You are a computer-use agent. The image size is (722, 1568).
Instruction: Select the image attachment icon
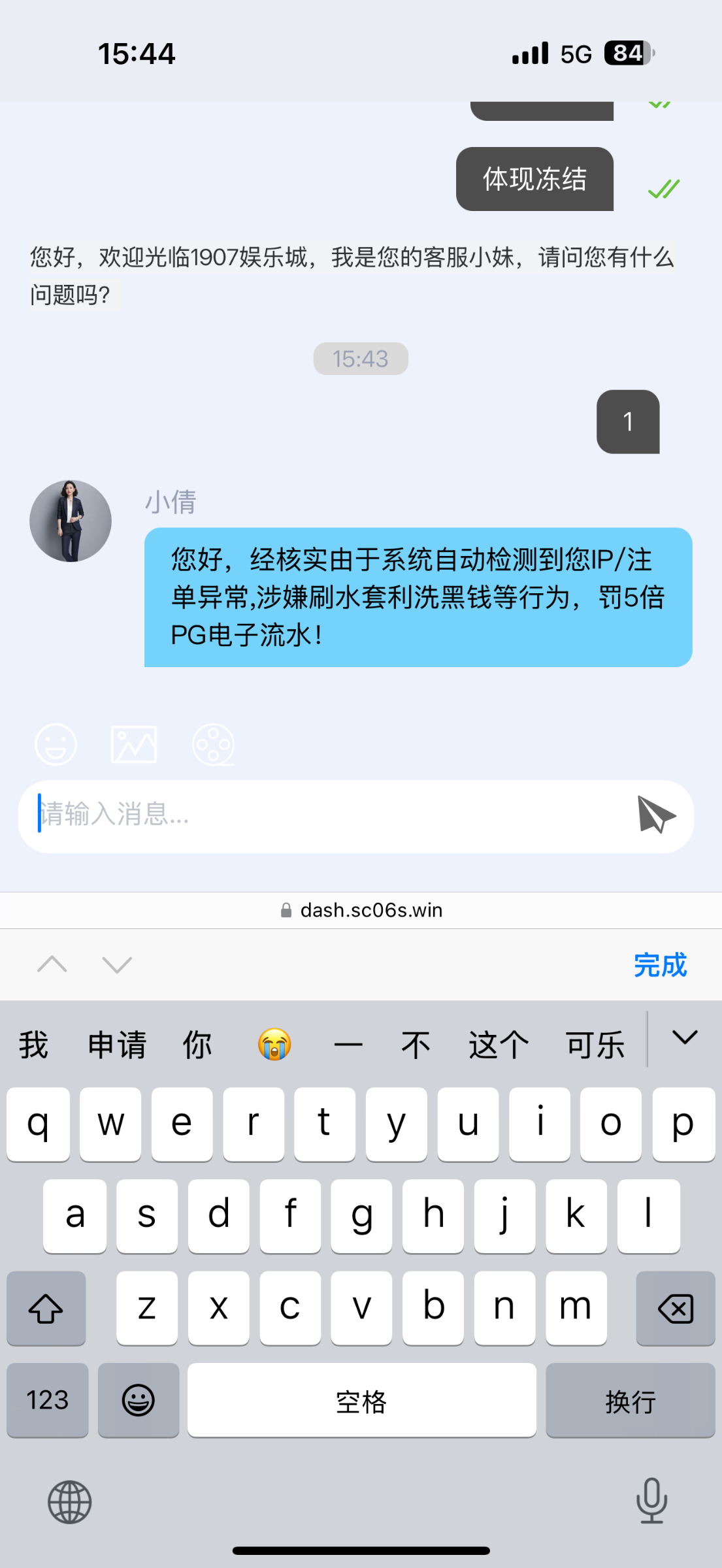[x=133, y=744]
